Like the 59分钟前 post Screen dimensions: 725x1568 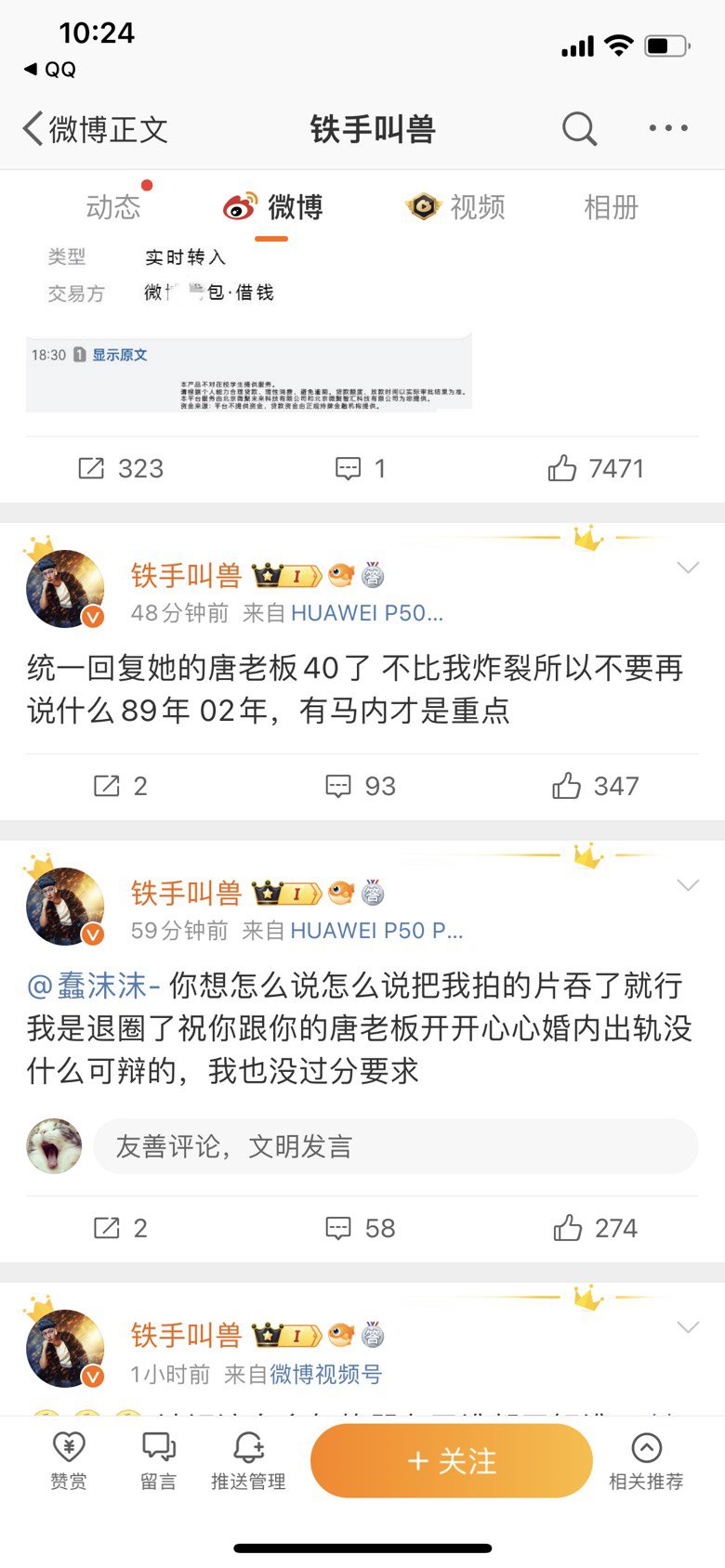point(596,1228)
